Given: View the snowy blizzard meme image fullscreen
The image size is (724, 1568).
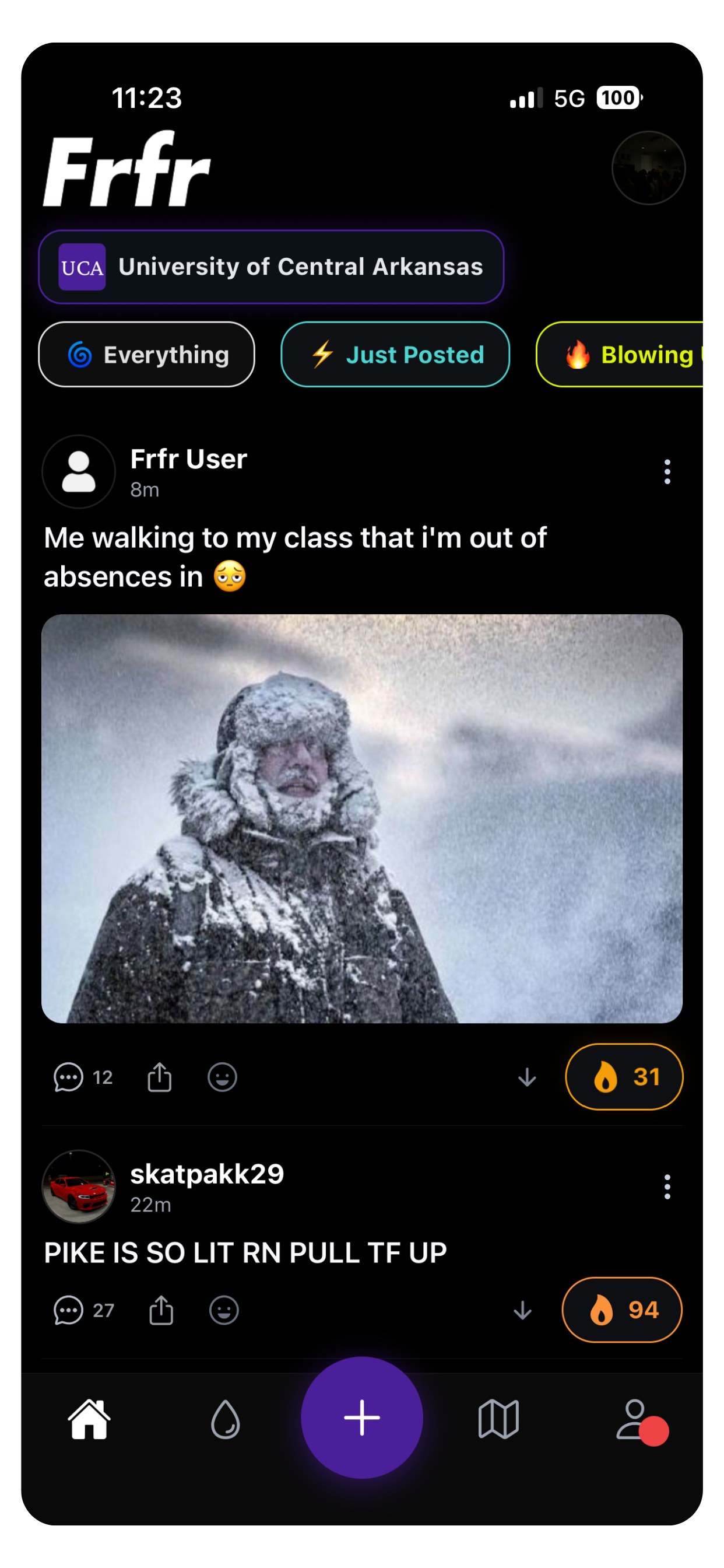Looking at the screenshot, I should pyautogui.click(x=361, y=818).
